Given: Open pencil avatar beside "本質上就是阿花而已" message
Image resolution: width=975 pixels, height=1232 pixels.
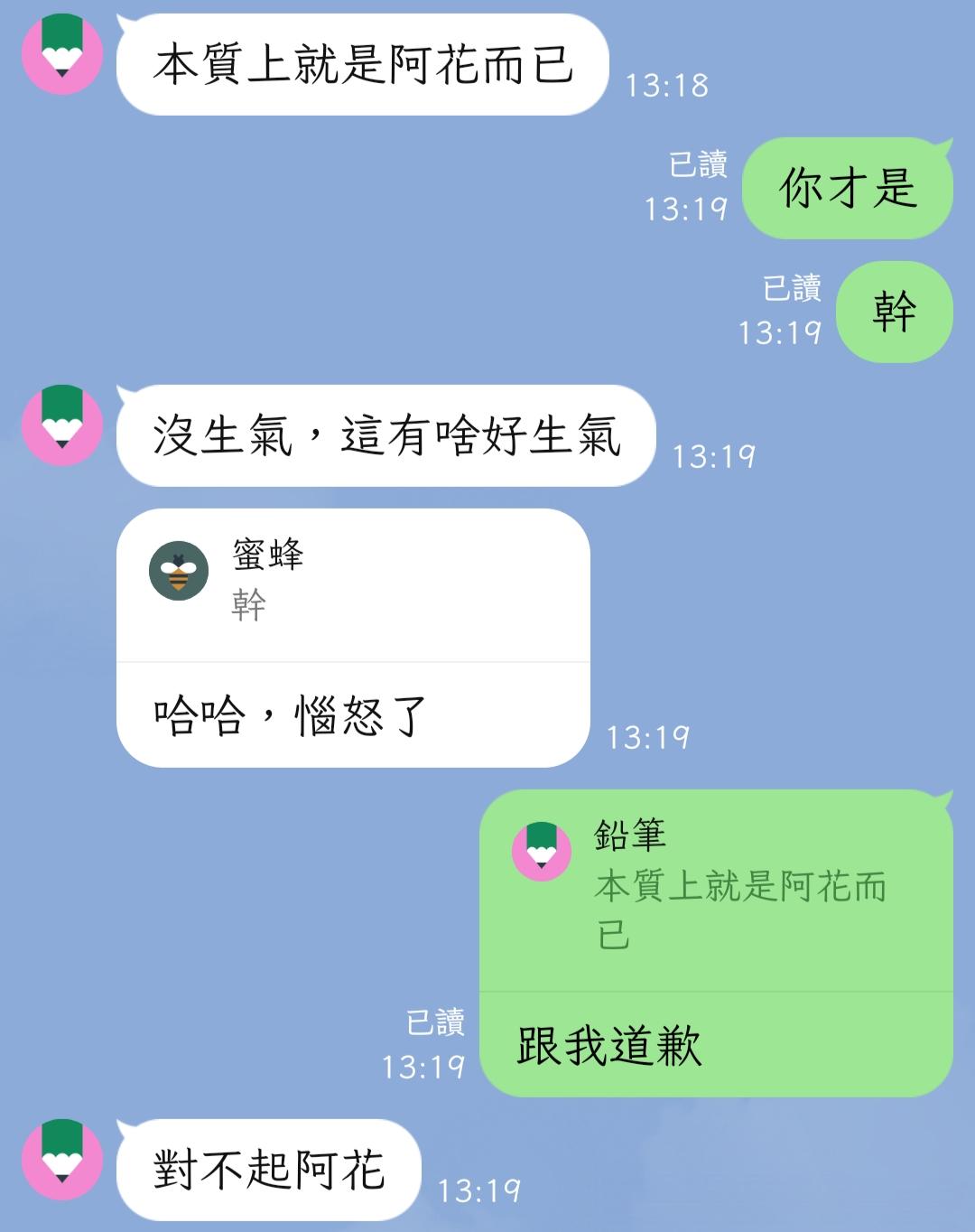Looking at the screenshot, I should coord(62,54).
